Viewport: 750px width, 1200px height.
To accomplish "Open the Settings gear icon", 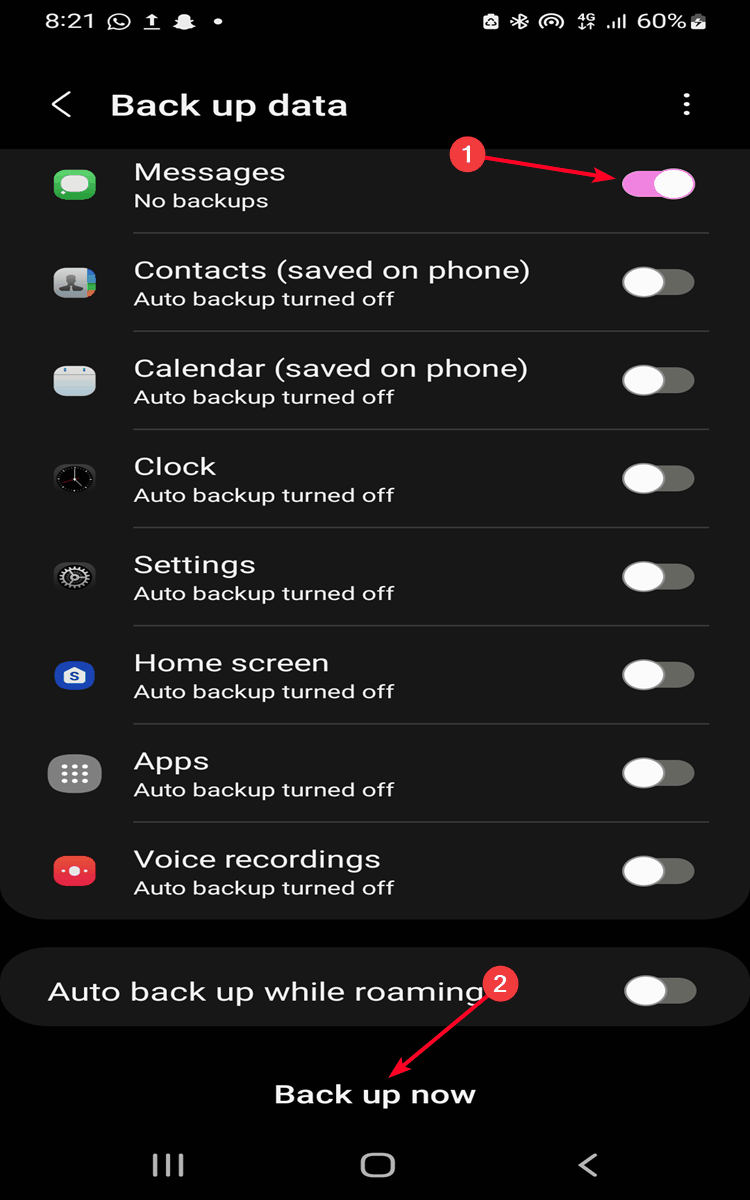I will (75, 577).
